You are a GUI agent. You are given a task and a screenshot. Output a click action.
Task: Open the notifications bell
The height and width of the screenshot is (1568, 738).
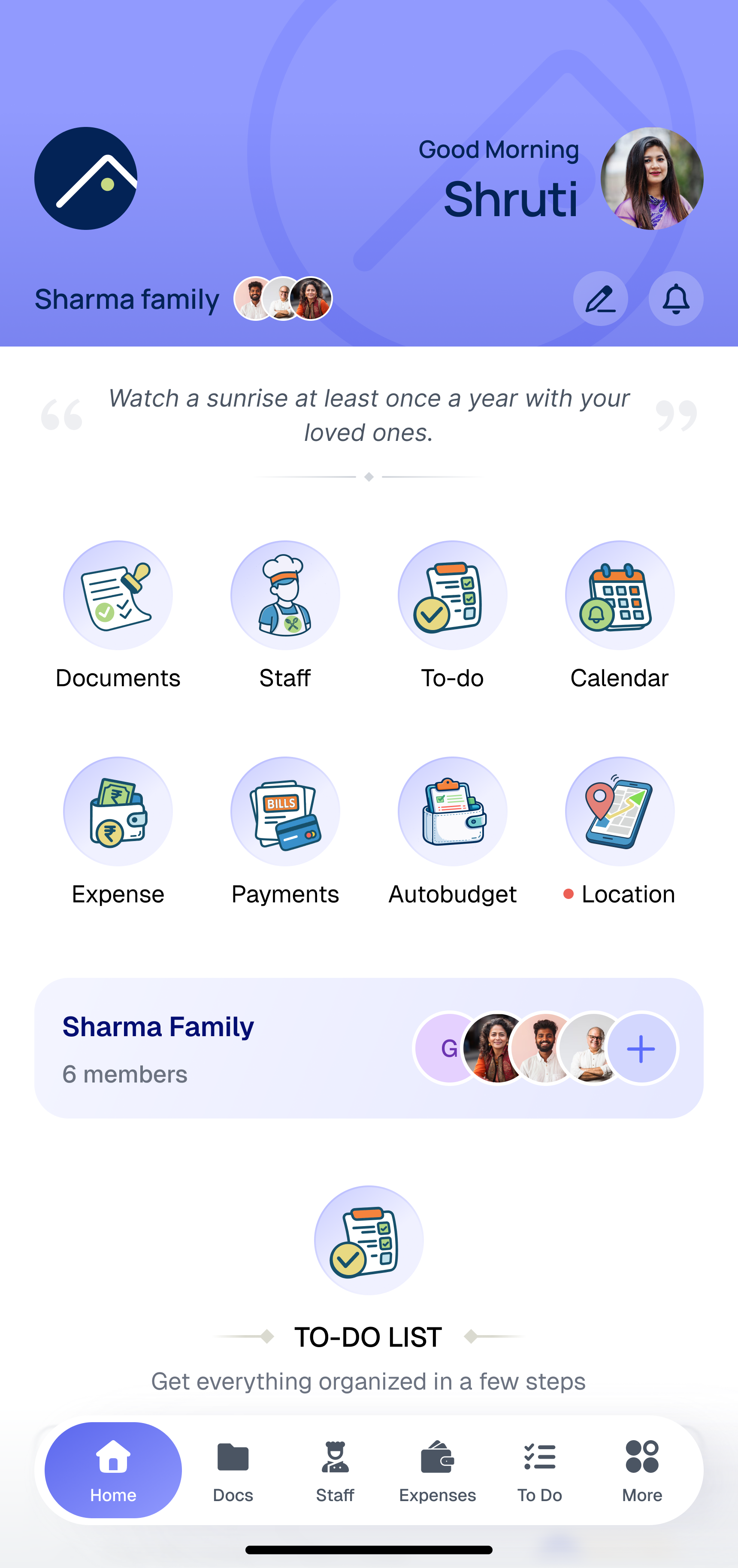(675, 298)
